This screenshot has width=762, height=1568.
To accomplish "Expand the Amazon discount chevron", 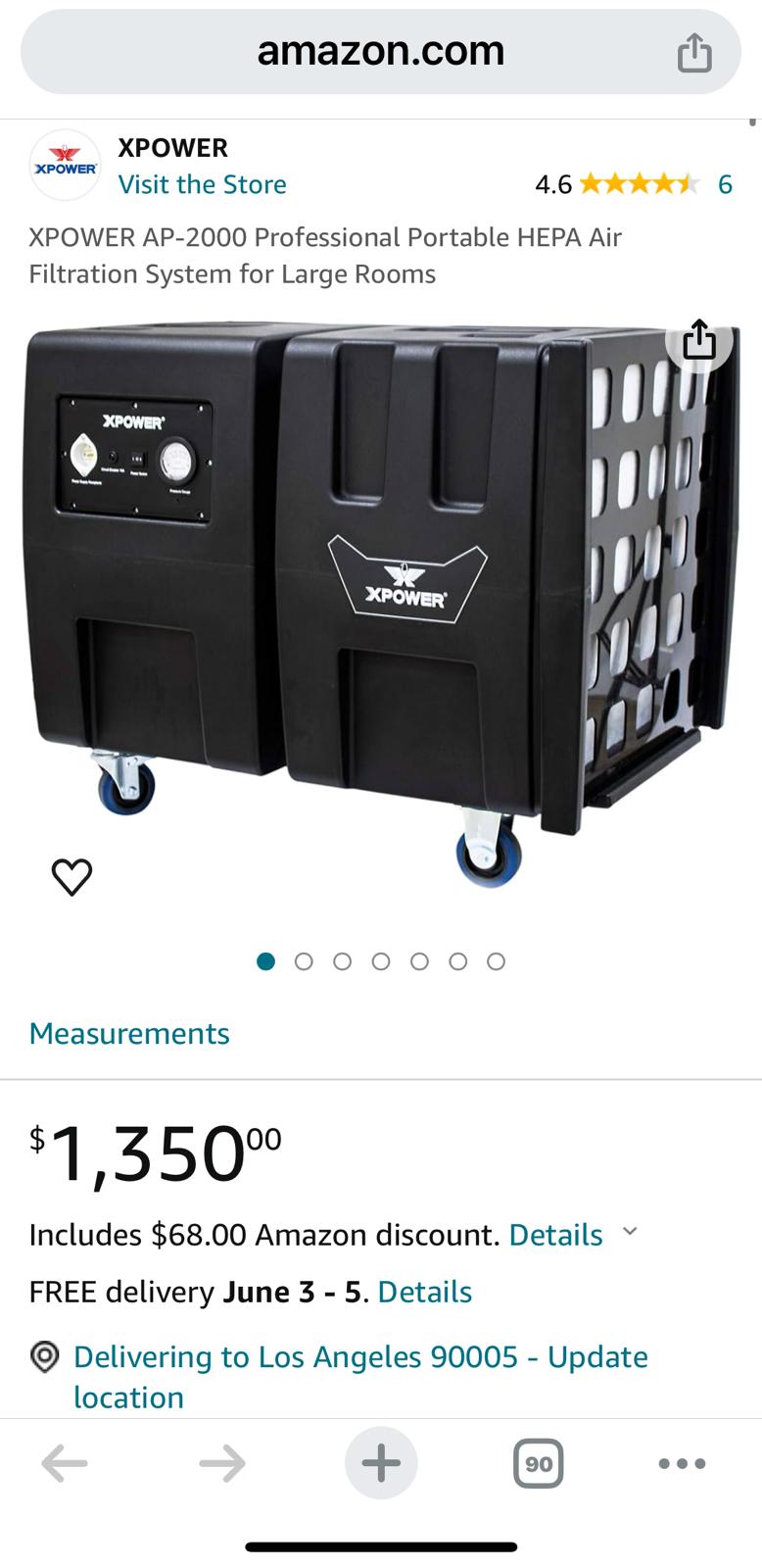I will pos(631,1232).
